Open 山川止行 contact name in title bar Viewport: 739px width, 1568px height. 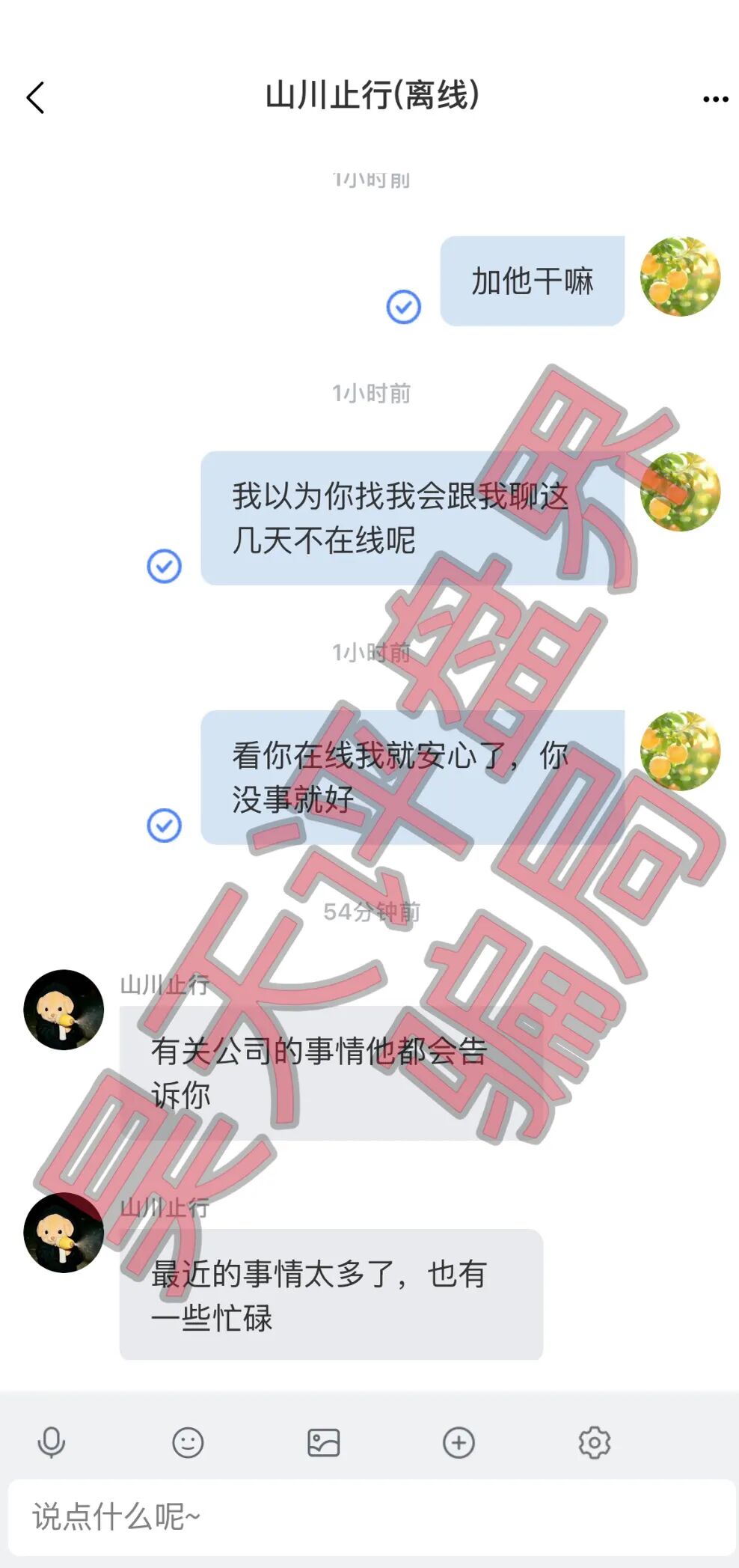[x=369, y=96]
